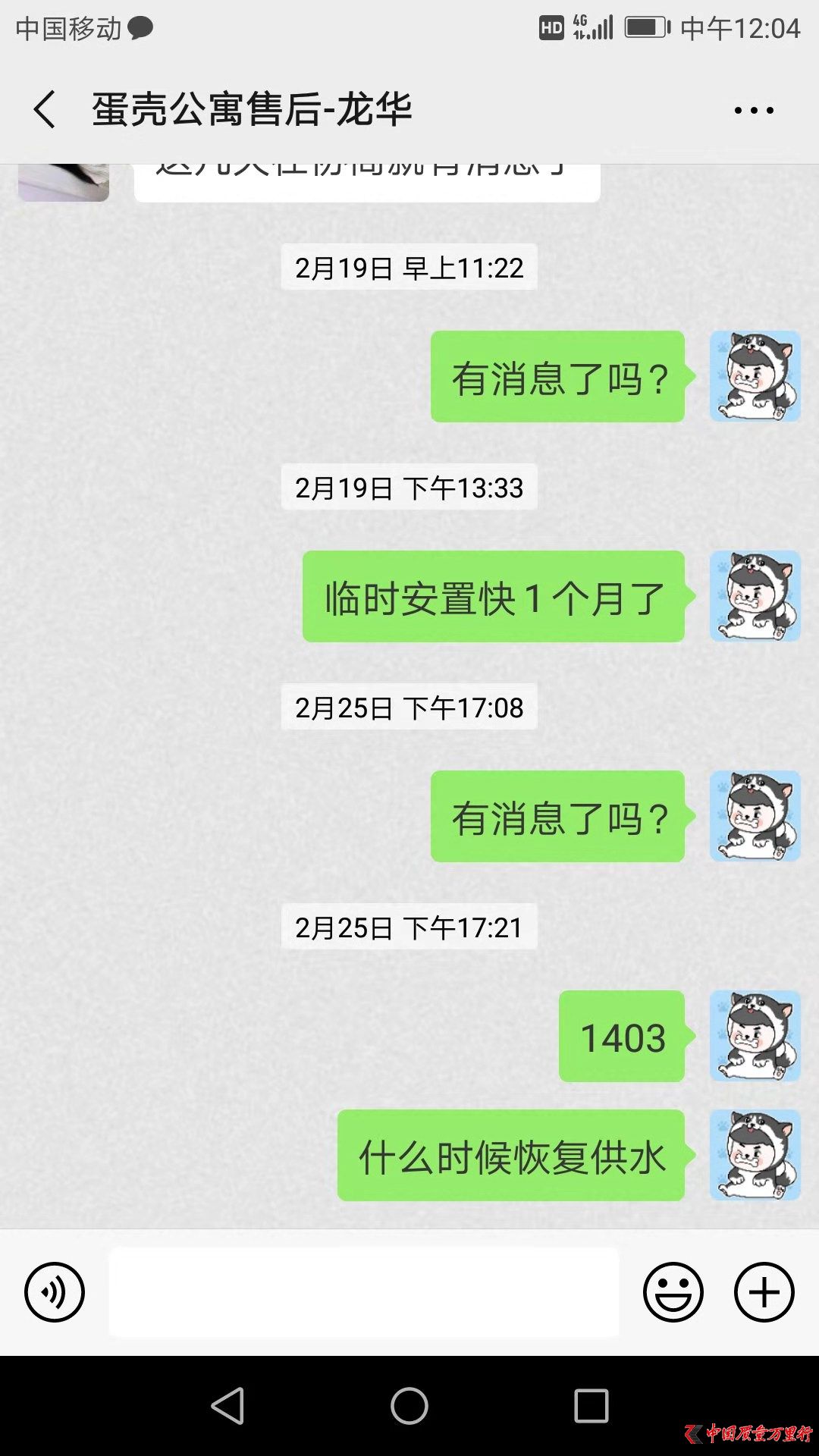
Task: Open the chat's three-dot menu
Action: coord(754,111)
